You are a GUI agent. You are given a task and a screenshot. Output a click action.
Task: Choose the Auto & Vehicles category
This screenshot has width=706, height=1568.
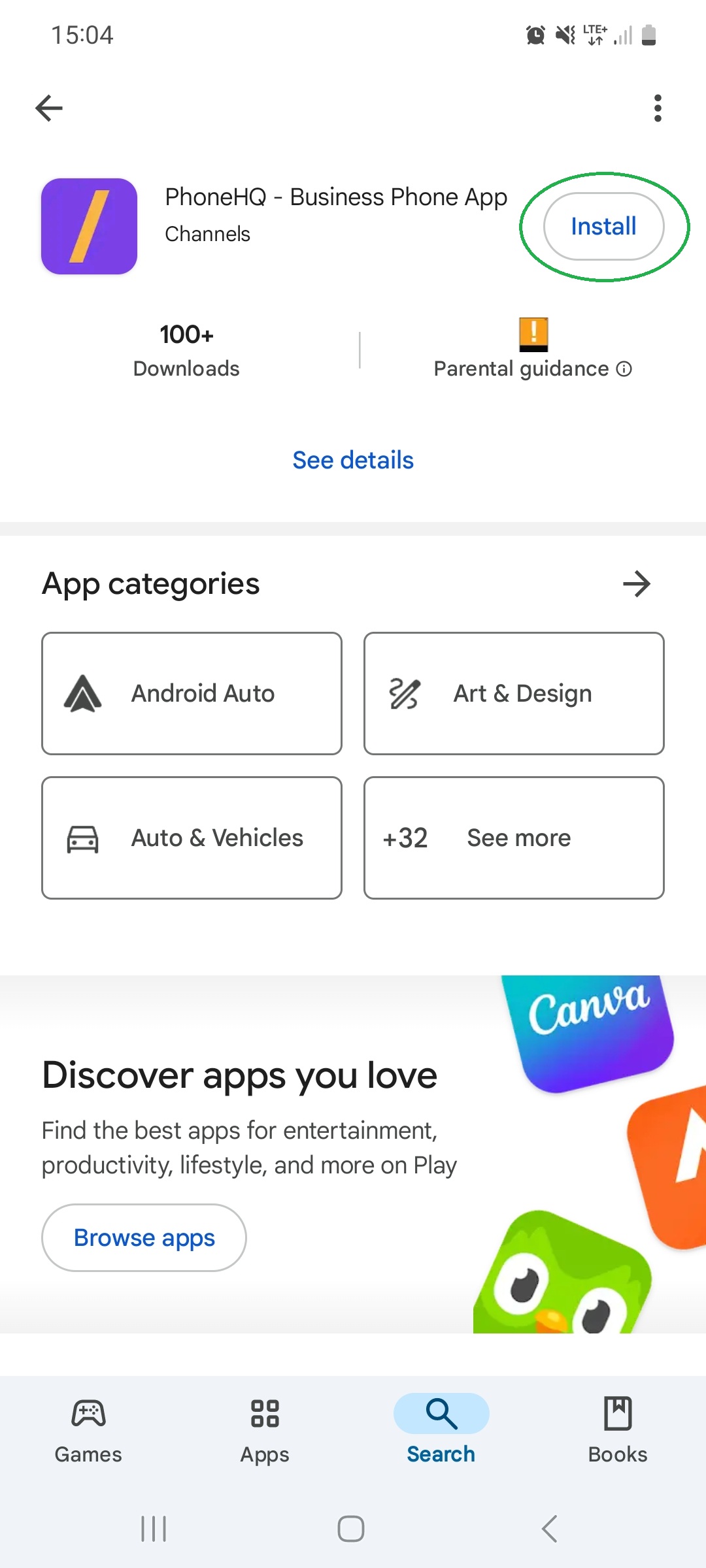[x=192, y=838]
